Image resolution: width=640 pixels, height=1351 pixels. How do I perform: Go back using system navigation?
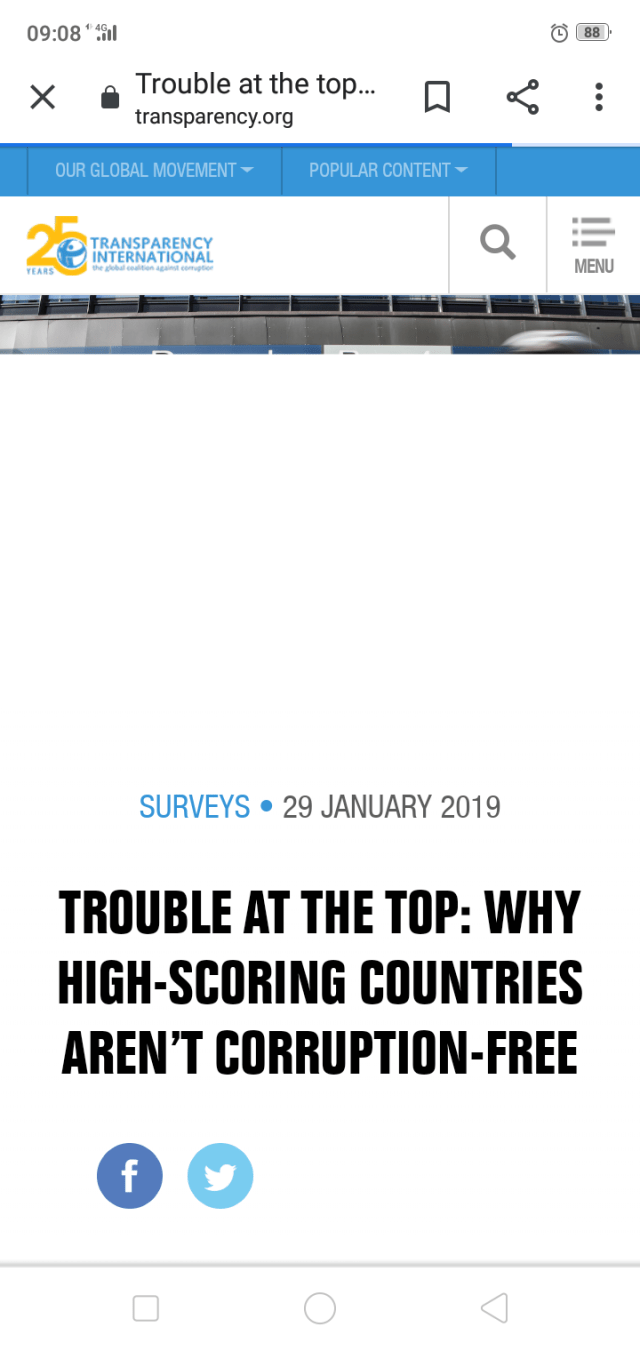pyautogui.click(x=494, y=1308)
